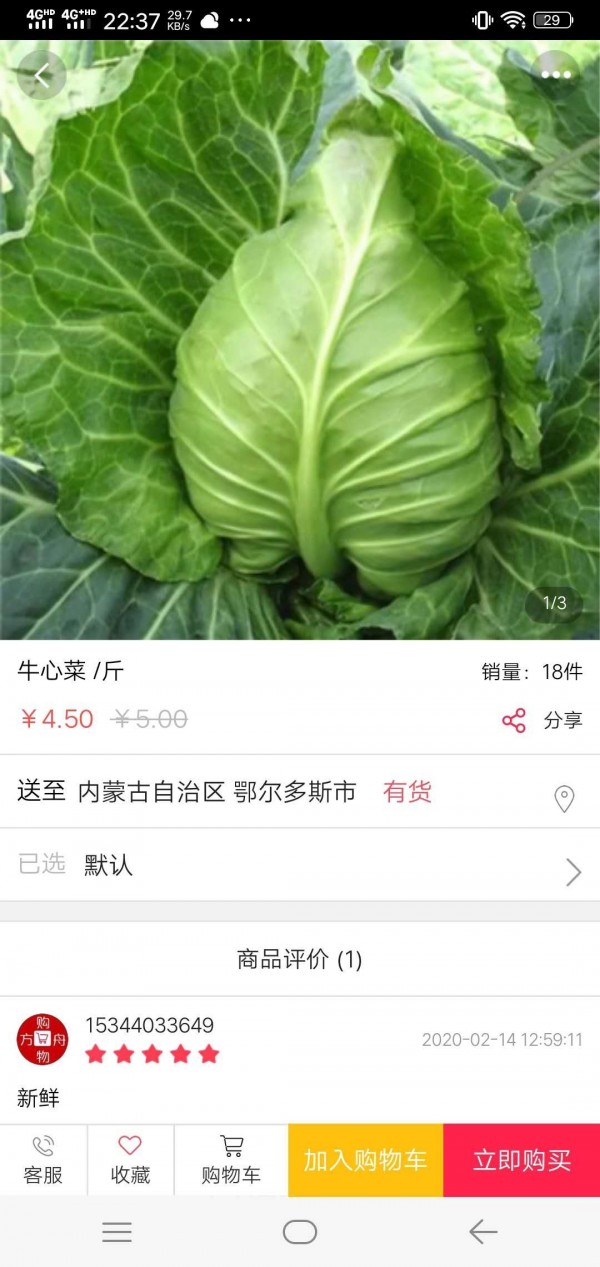This screenshot has height=1267, width=600.
Task: Open the 购物车 shopping cart
Action: pos(231,1160)
